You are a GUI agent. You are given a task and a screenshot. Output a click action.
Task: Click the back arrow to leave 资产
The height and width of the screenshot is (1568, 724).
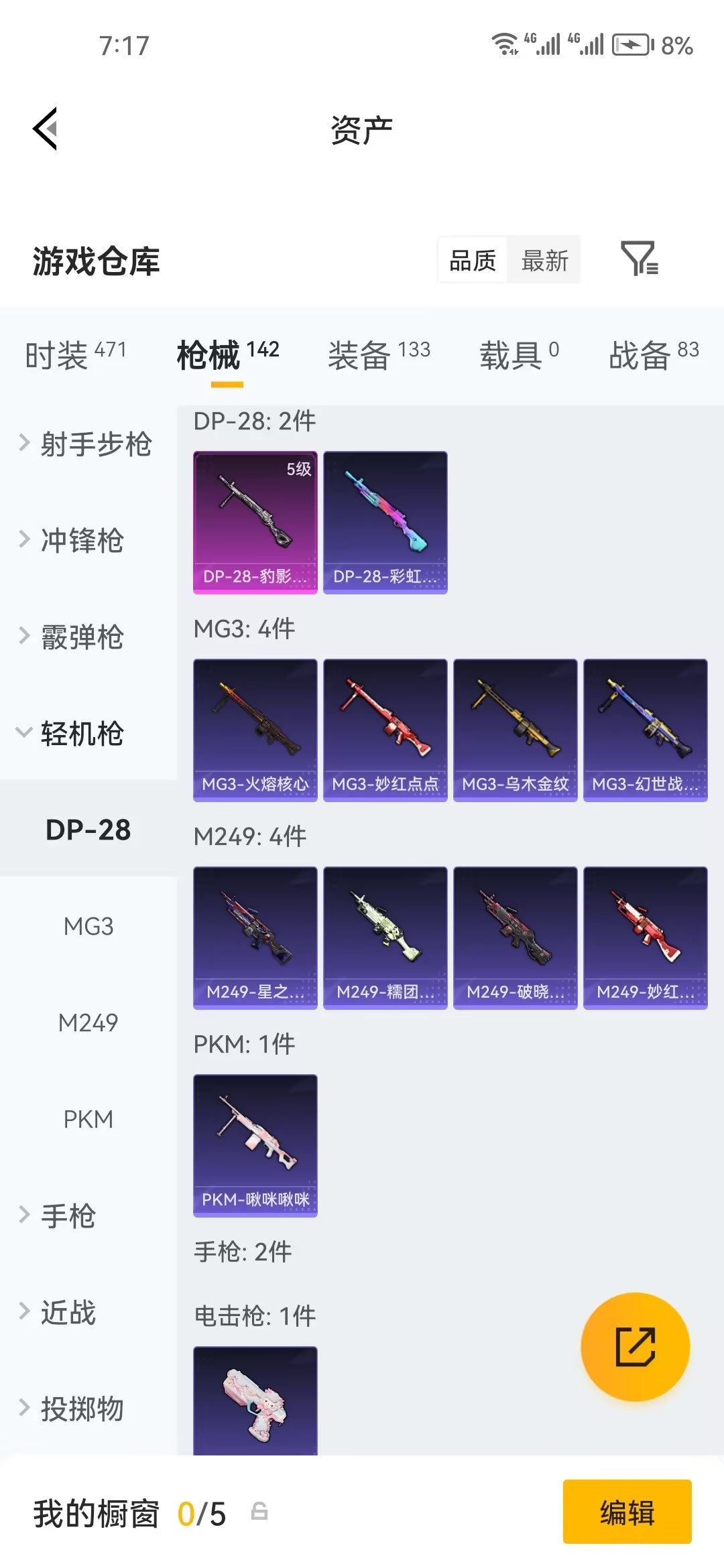44,129
